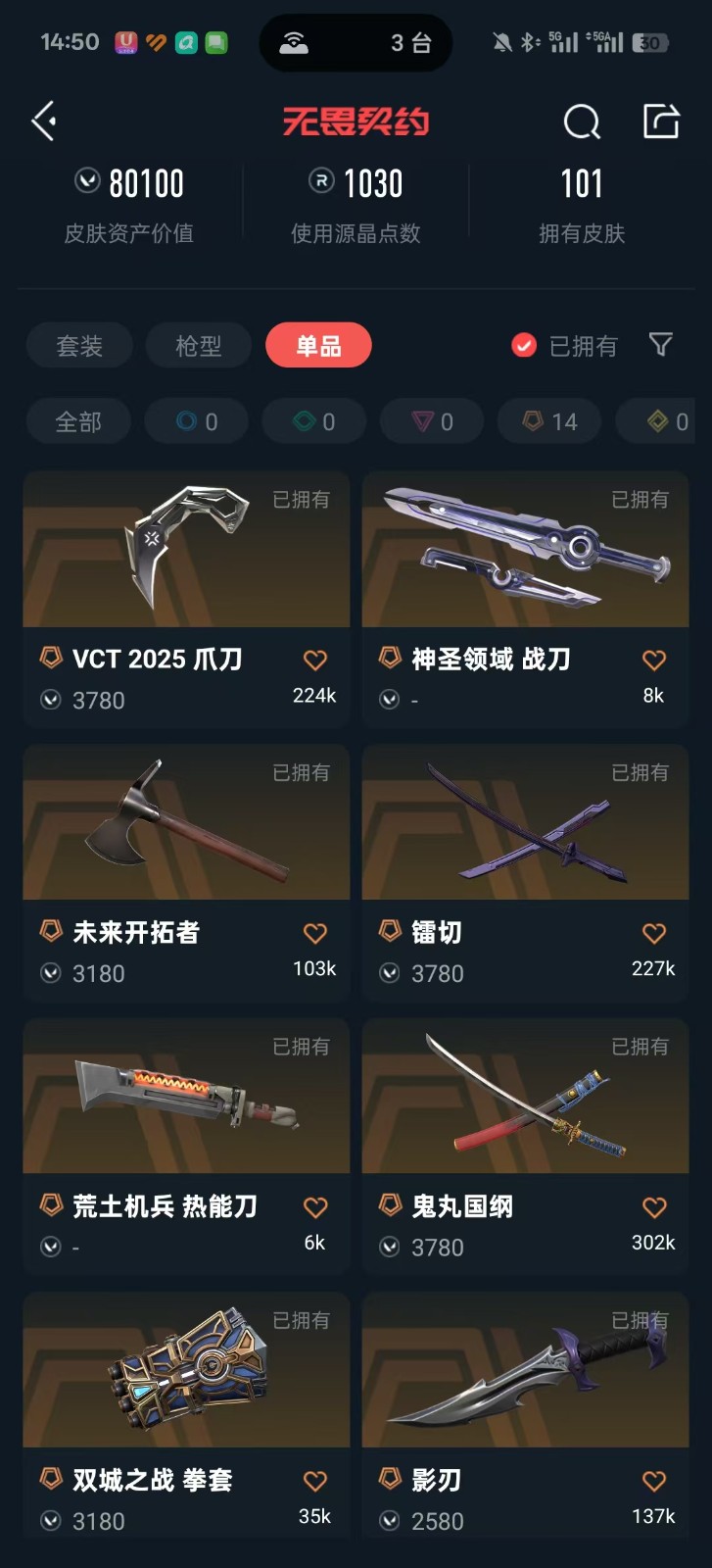Switch to the 枪型 tab
712x1568 pixels.
click(x=199, y=346)
